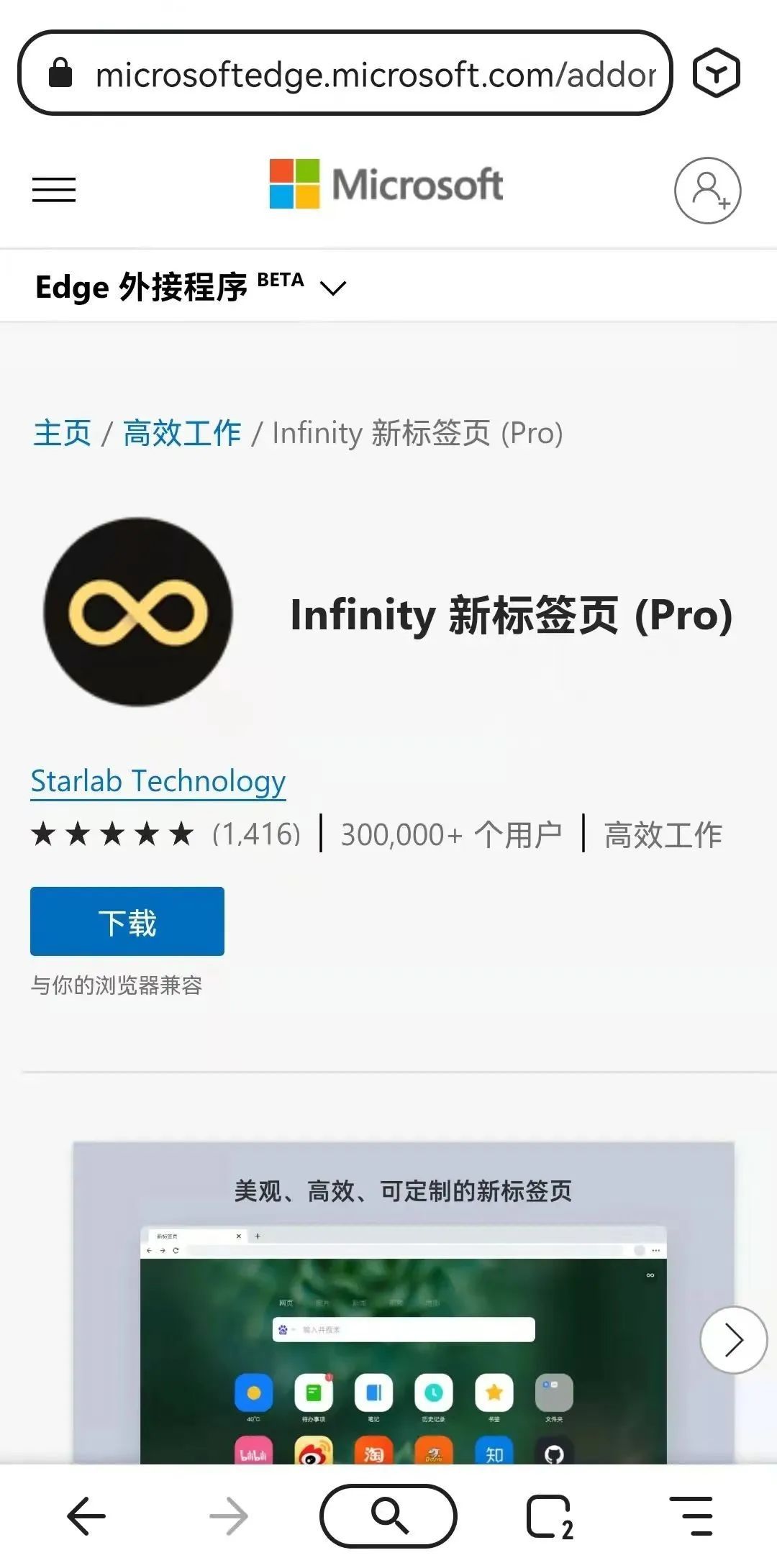Go back with the browser back arrow
Image resolution: width=777 pixels, height=1568 pixels.
[86, 1516]
